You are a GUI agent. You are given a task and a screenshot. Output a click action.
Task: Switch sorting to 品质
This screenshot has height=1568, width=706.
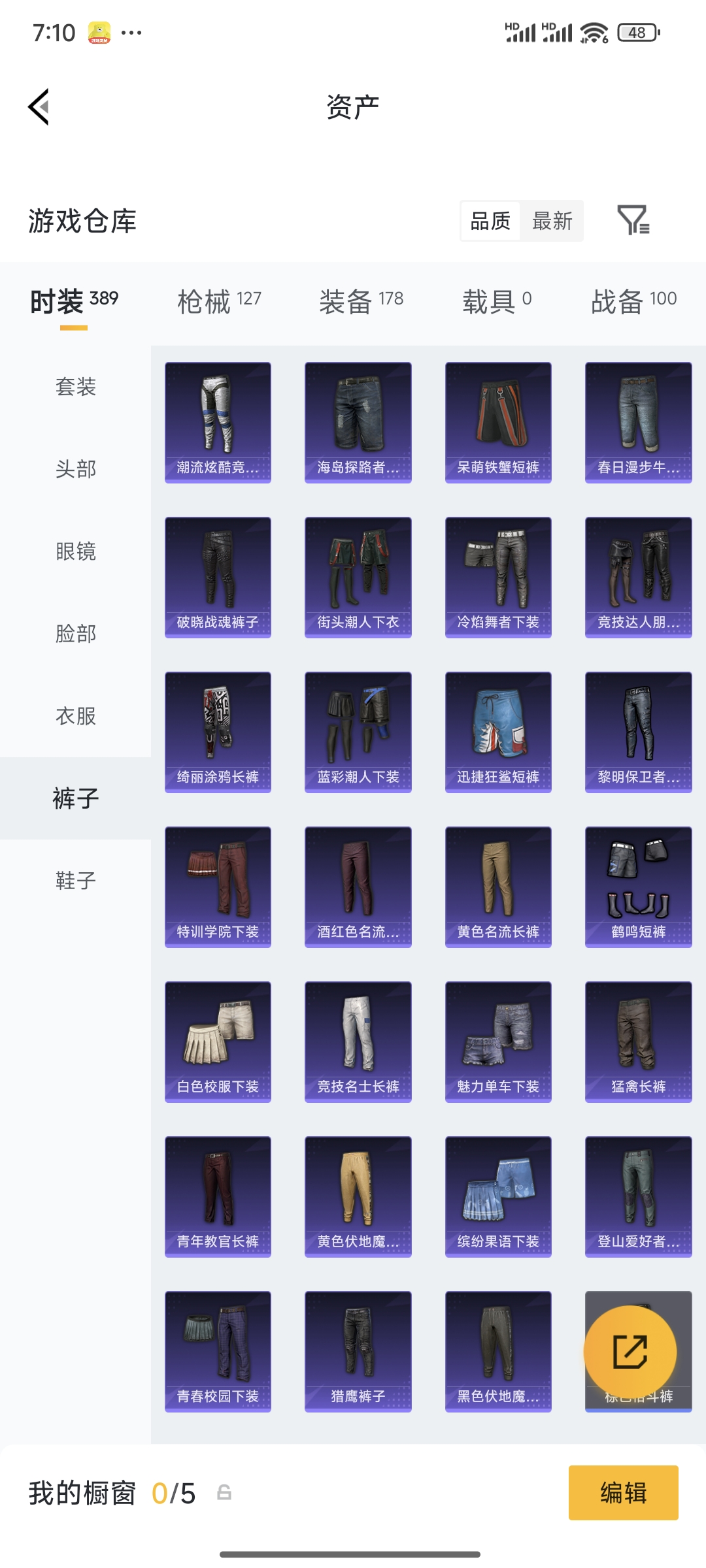click(x=489, y=221)
